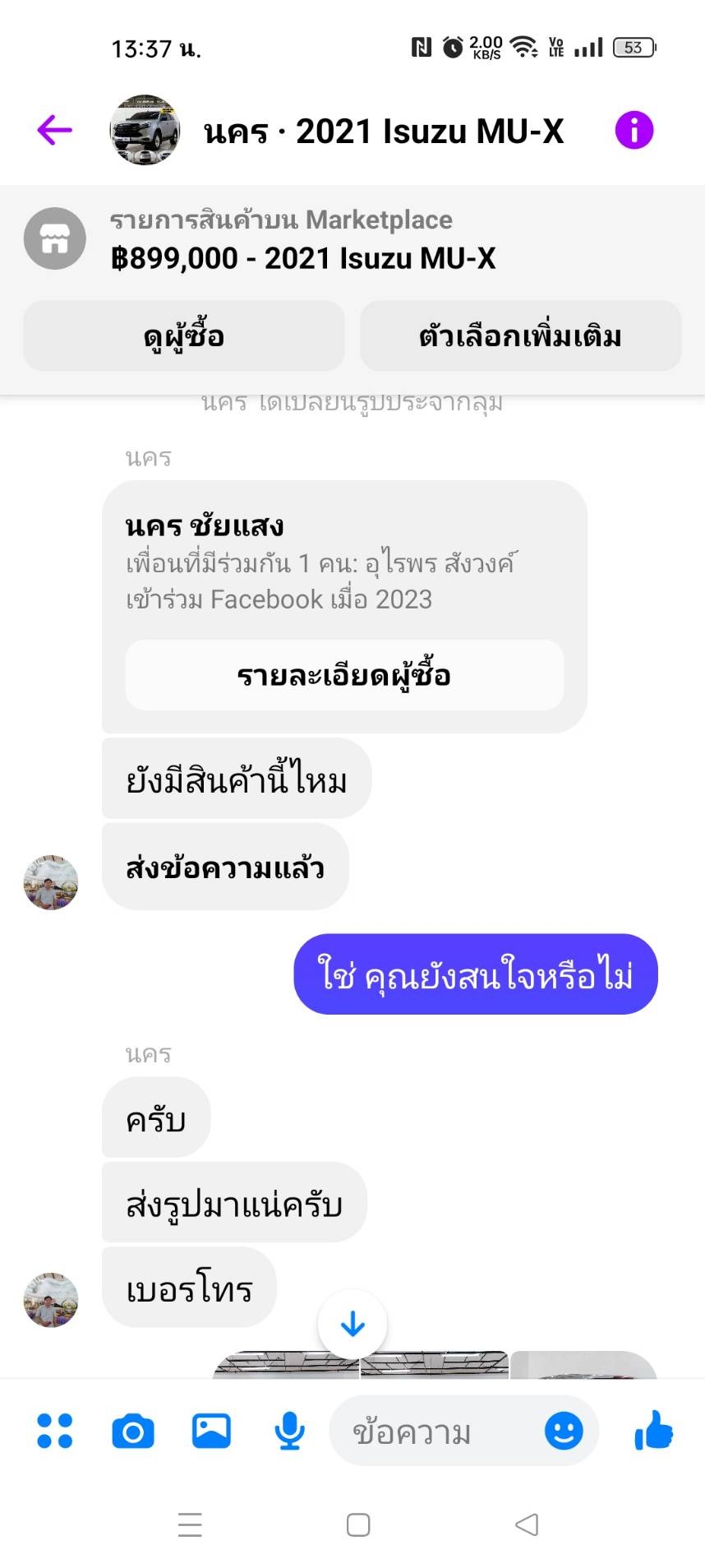The image size is (705, 1568).
Task: Open more actions four-dot menu
Action: (x=55, y=1431)
